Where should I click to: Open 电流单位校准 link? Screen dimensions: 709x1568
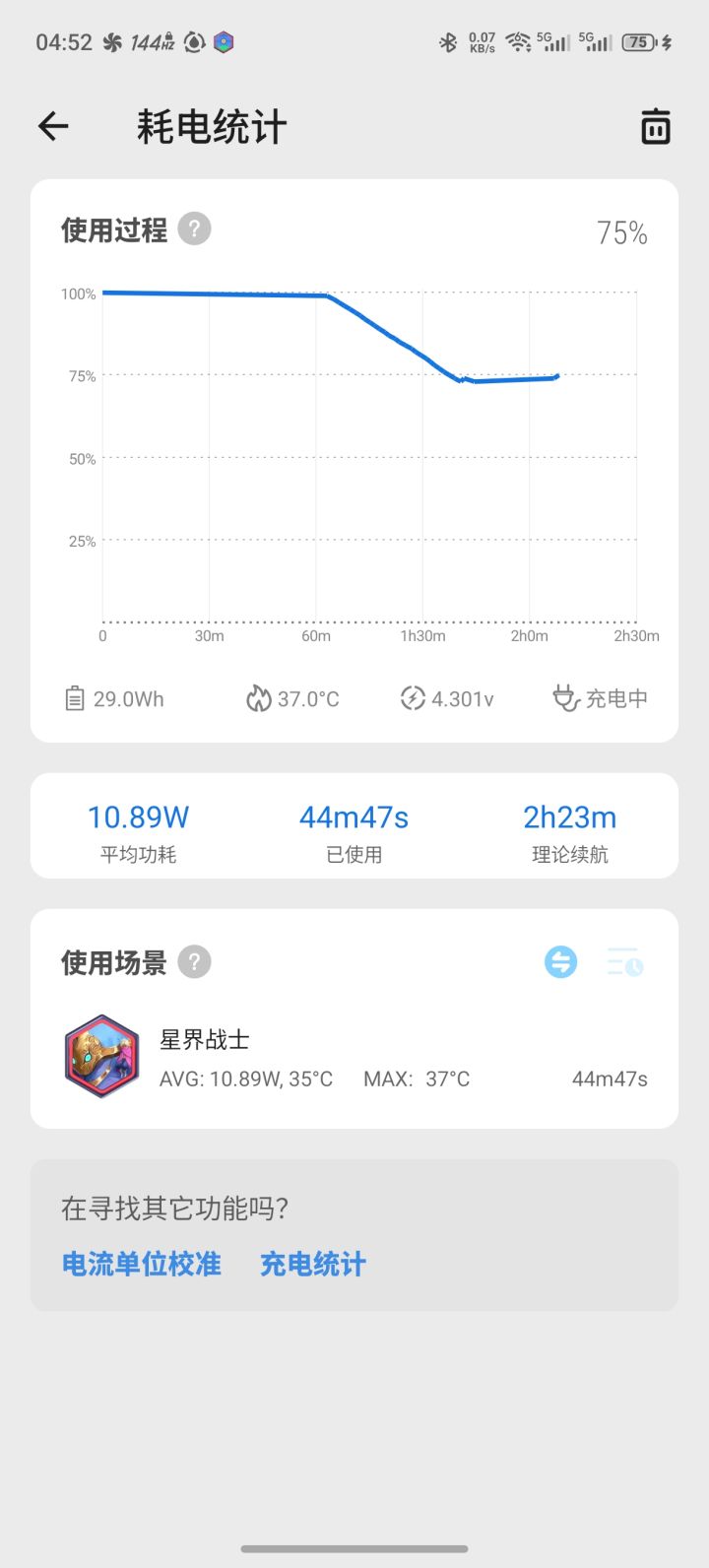(142, 1264)
